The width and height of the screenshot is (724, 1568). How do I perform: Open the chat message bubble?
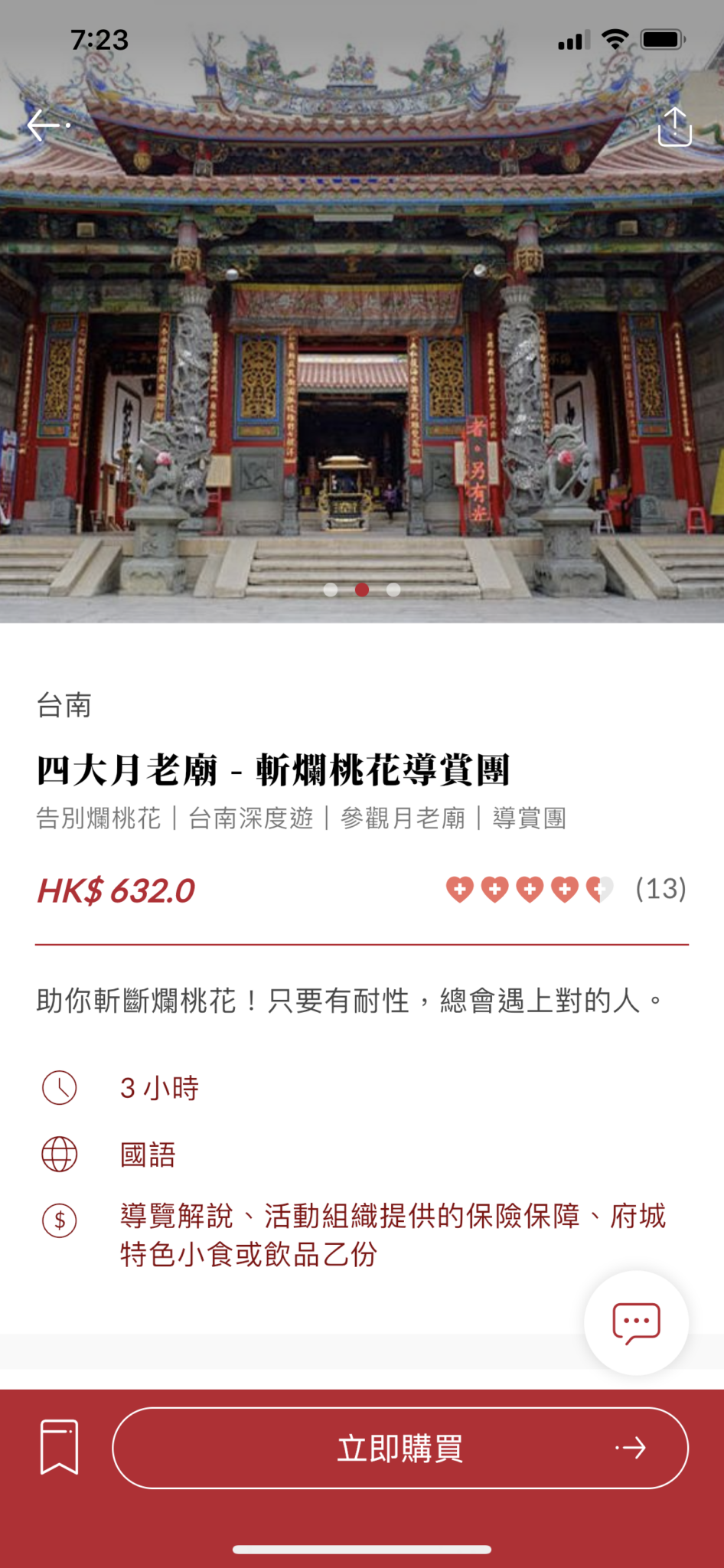pos(636,1322)
